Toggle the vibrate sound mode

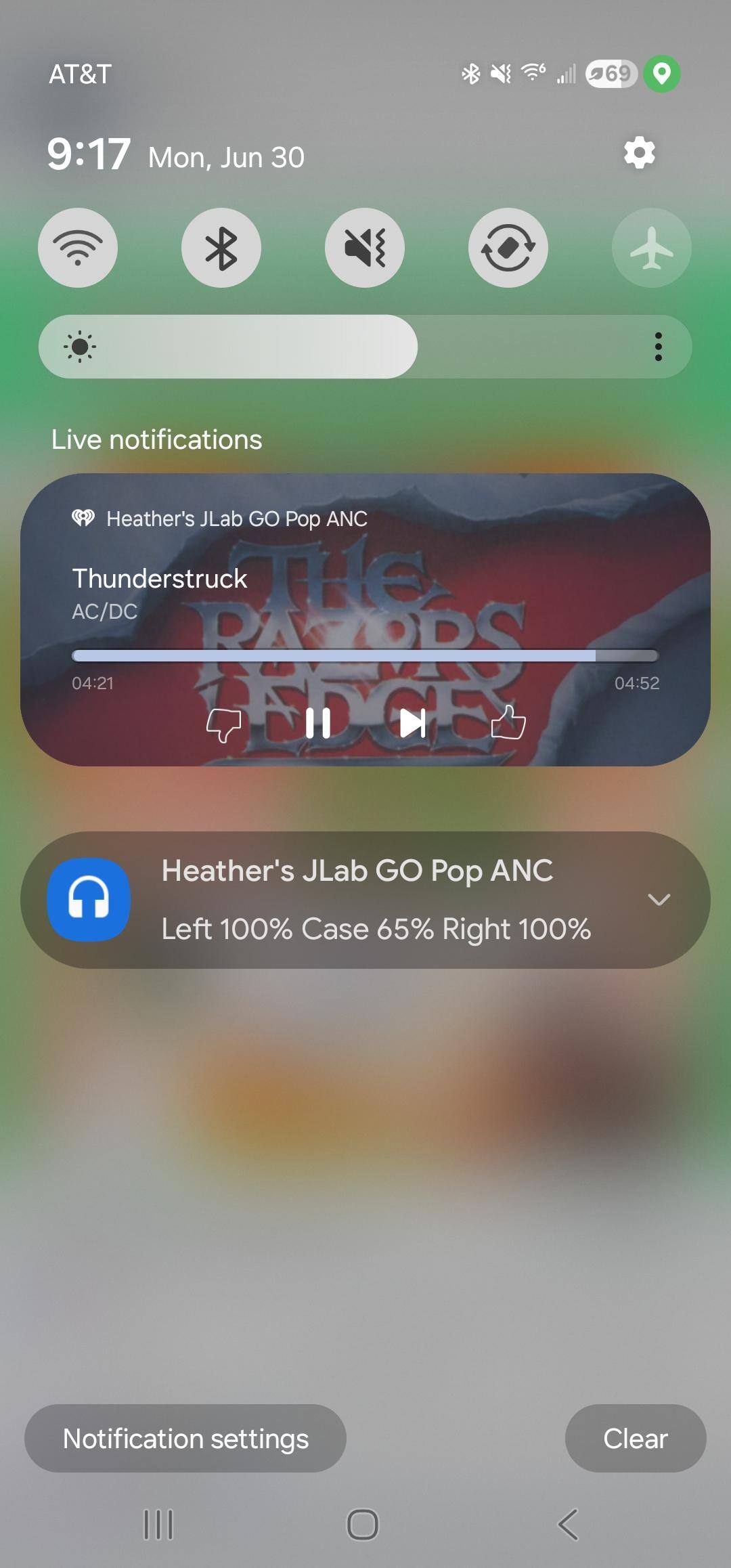click(x=365, y=248)
